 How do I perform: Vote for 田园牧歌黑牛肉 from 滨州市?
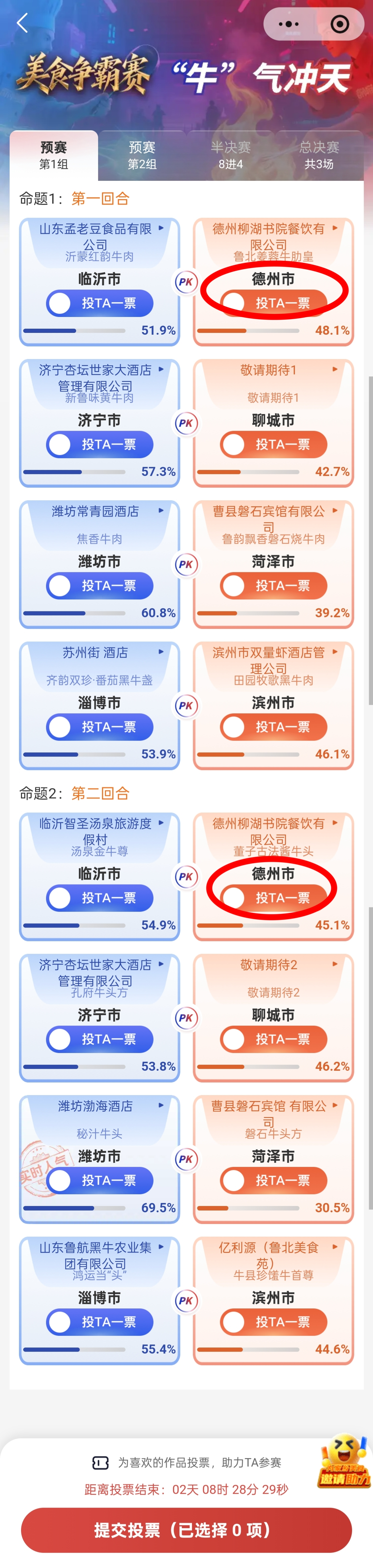[274, 727]
